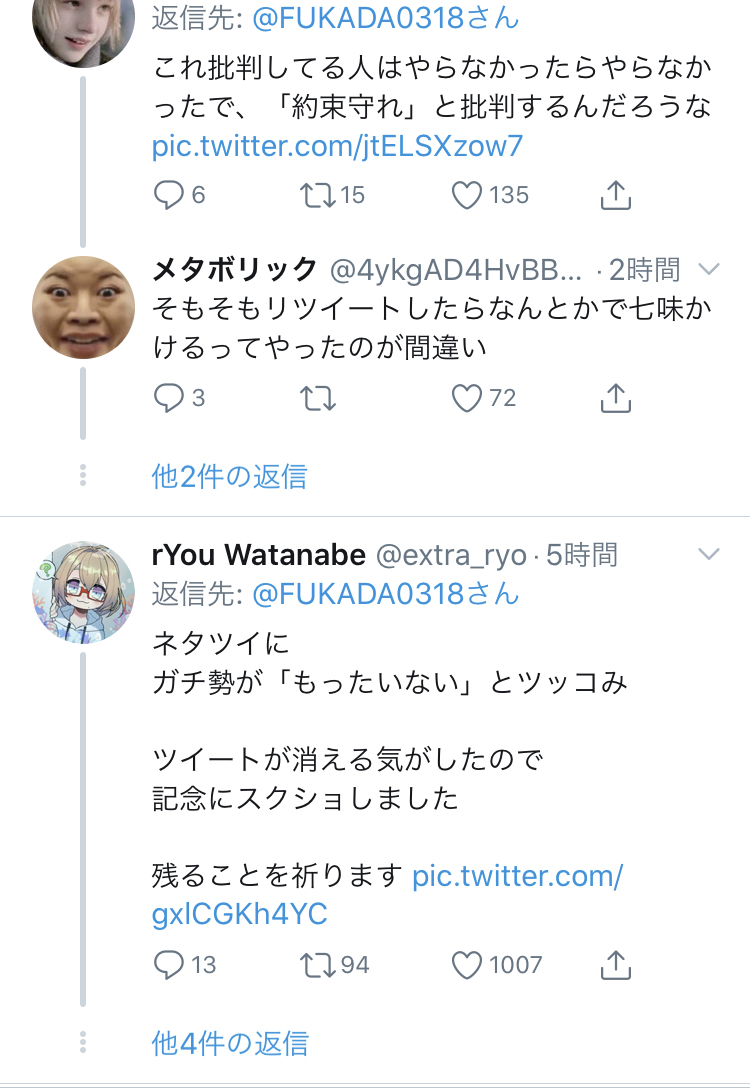The width and height of the screenshot is (750, 1088).
Task: Open pic.twitter.com/jtELSXzow7 link
Action: pos(337,146)
